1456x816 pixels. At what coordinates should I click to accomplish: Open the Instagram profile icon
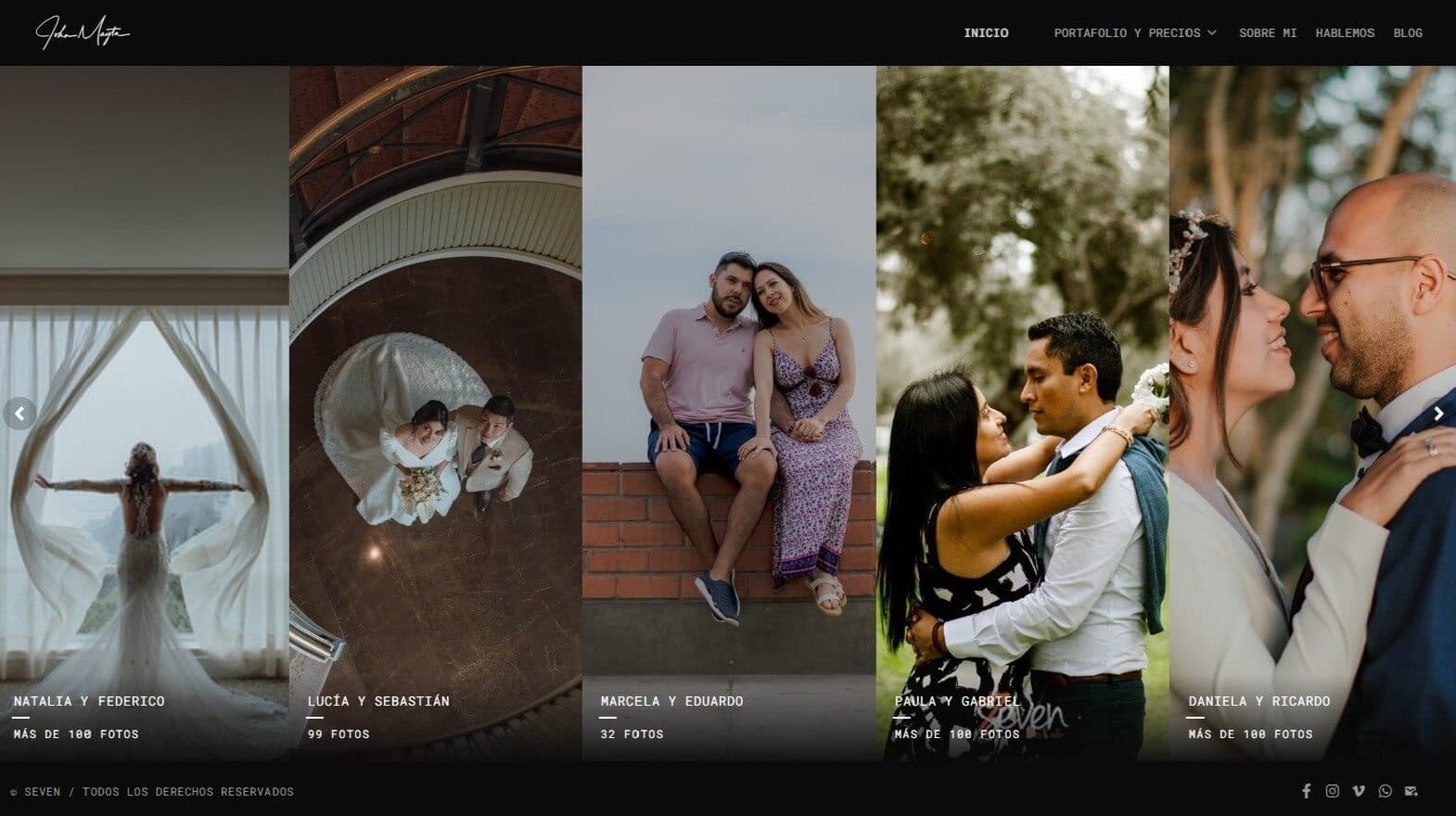click(x=1332, y=791)
